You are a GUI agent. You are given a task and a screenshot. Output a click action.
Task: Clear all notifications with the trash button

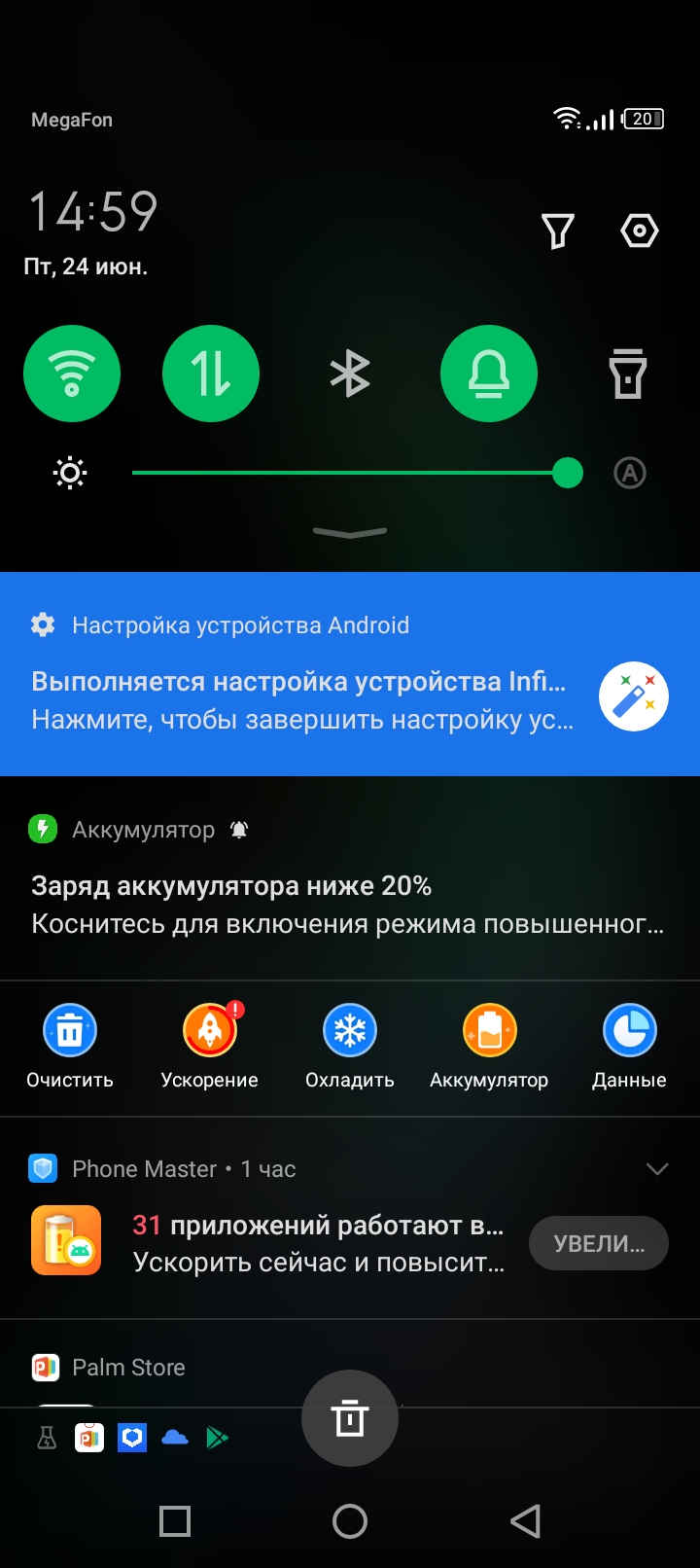point(350,1418)
